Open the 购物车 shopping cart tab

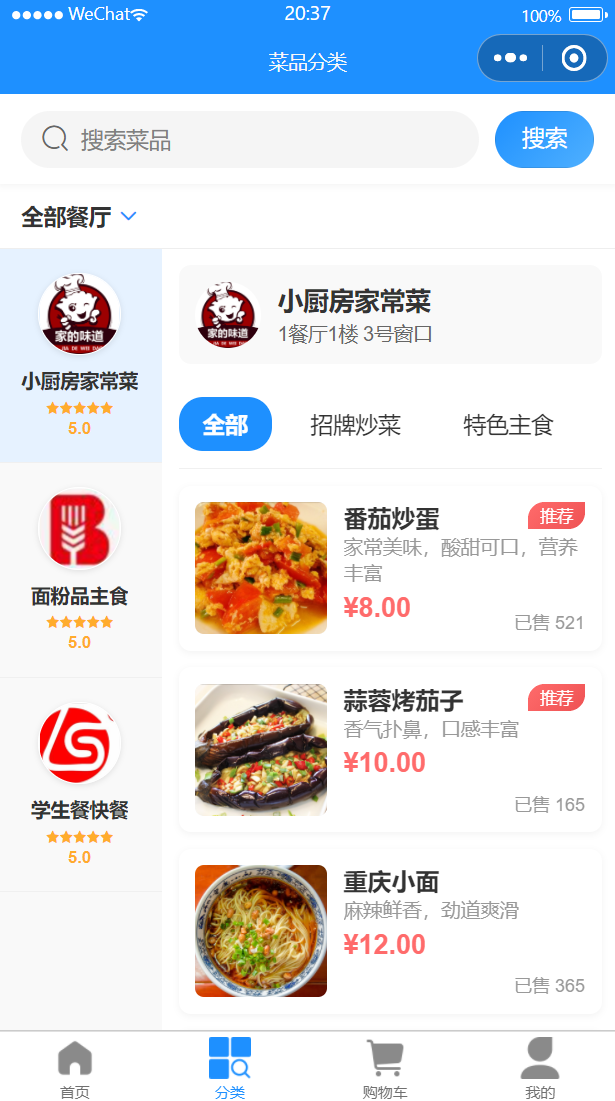(x=384, y=1068)
